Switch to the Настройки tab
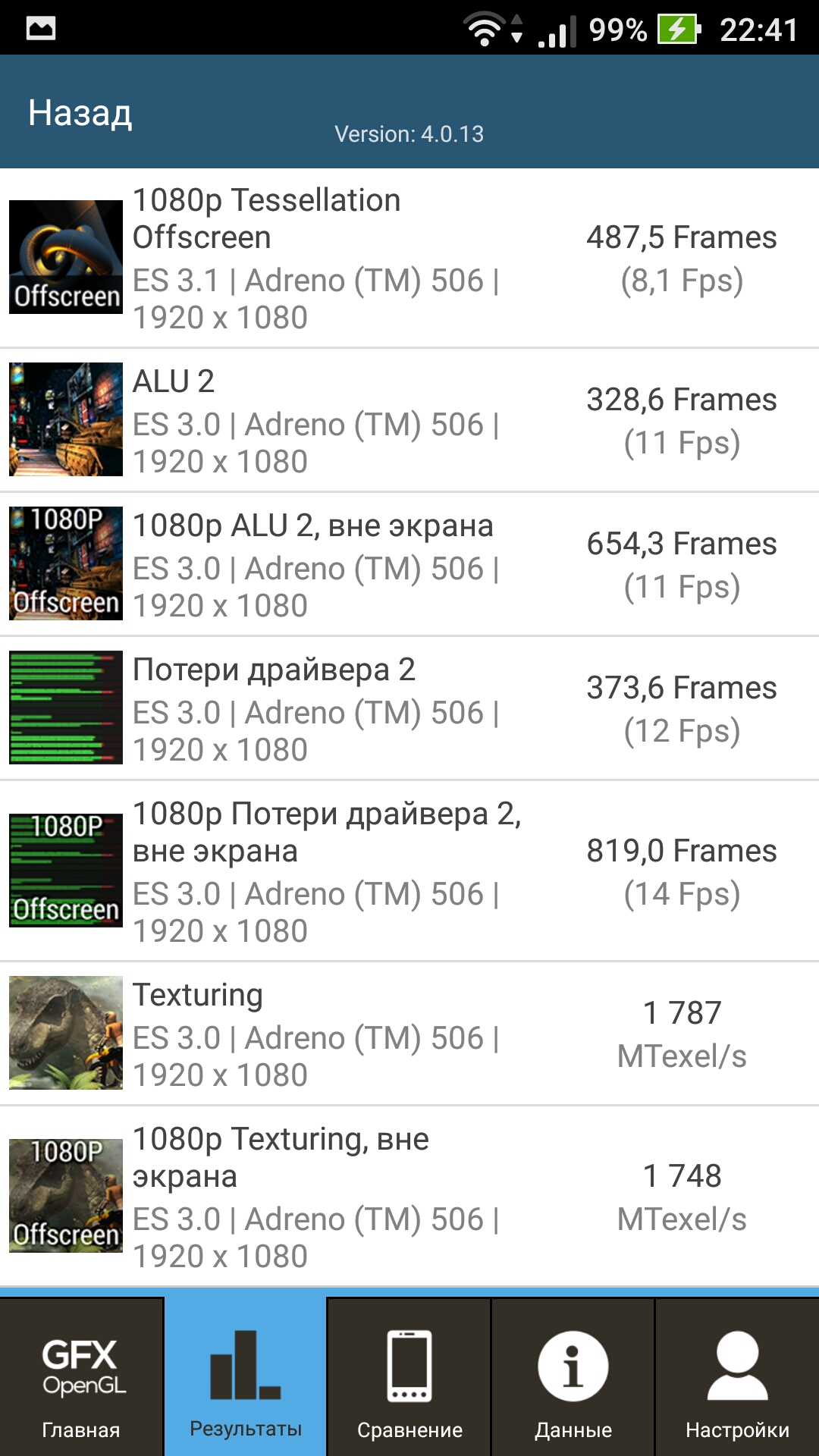 click(737, 1377)
